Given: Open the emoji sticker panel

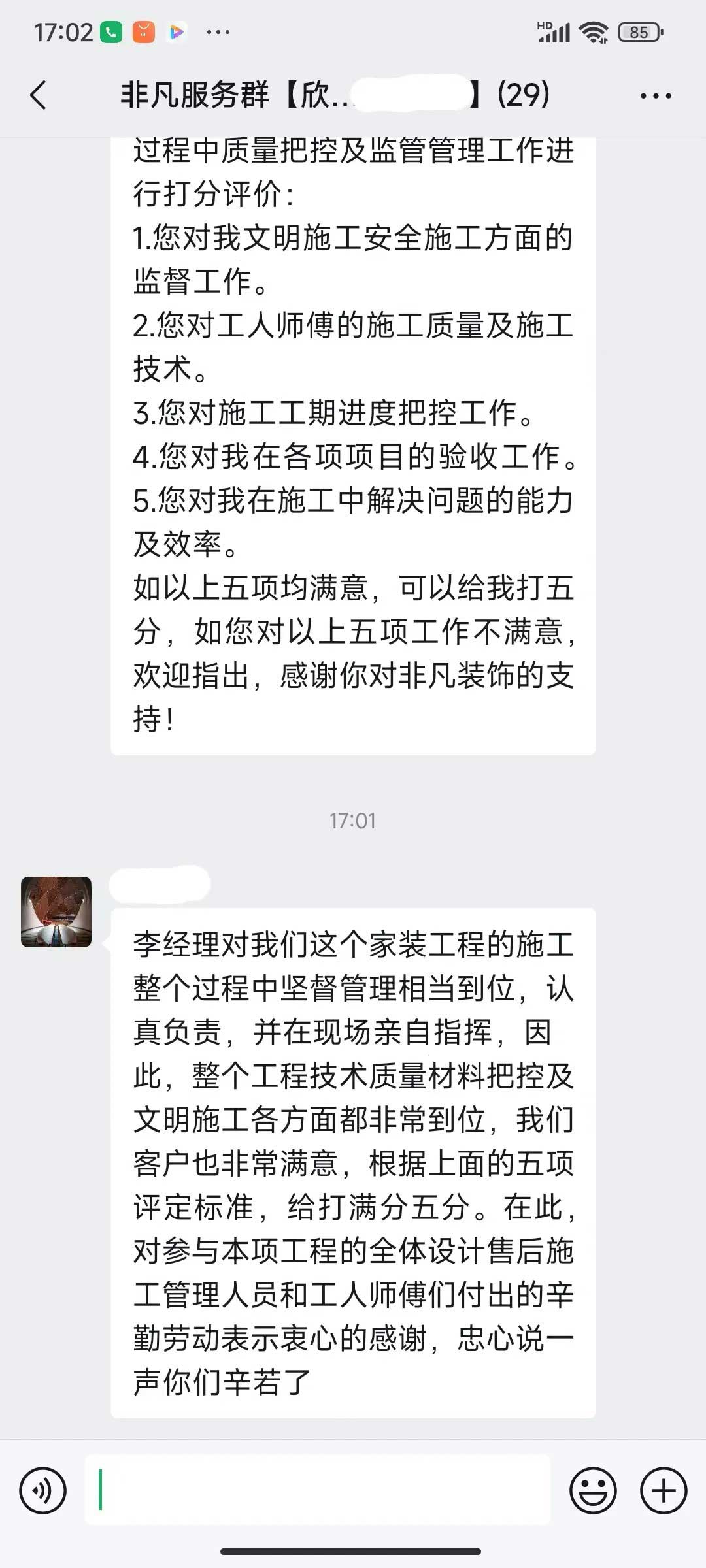Looking at the screenshot, I should (x=593, y=1490).
